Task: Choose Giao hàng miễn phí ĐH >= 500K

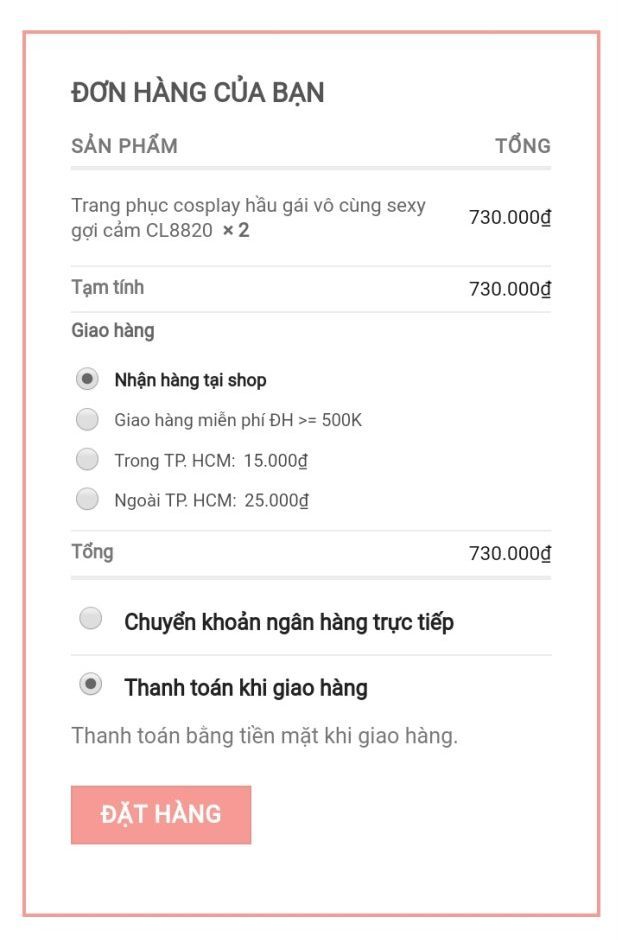Action: (88, 420)
